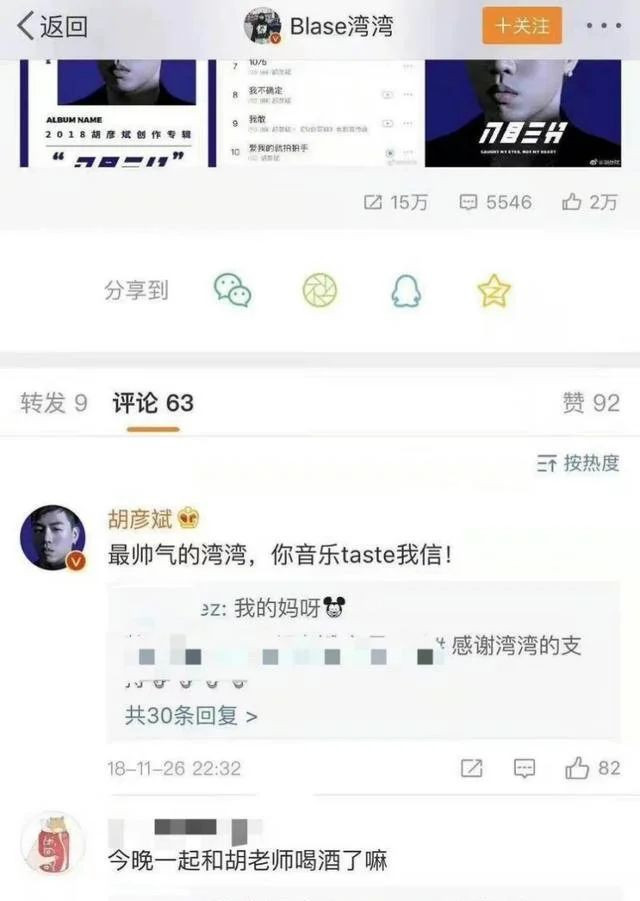
Task: Open the 赞 92 tab
Action: [591, 403]
